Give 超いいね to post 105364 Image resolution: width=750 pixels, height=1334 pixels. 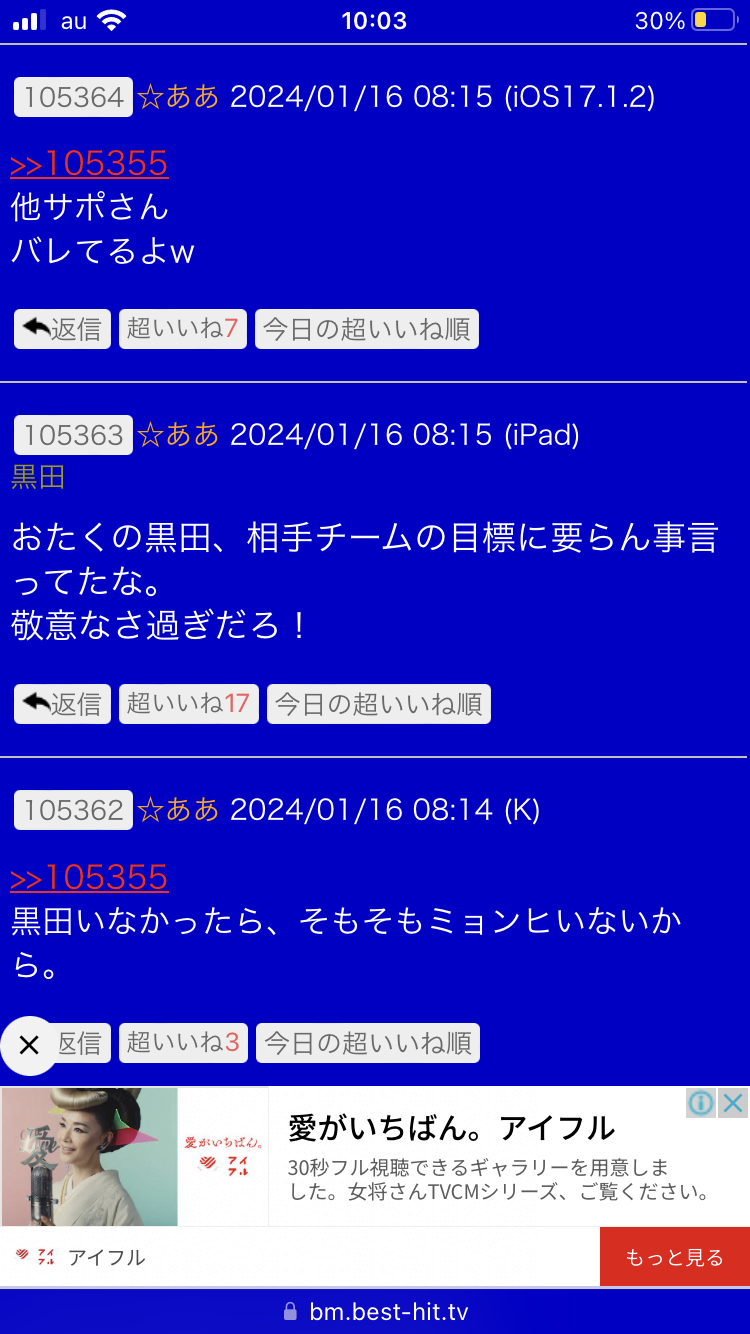[182, 329]
